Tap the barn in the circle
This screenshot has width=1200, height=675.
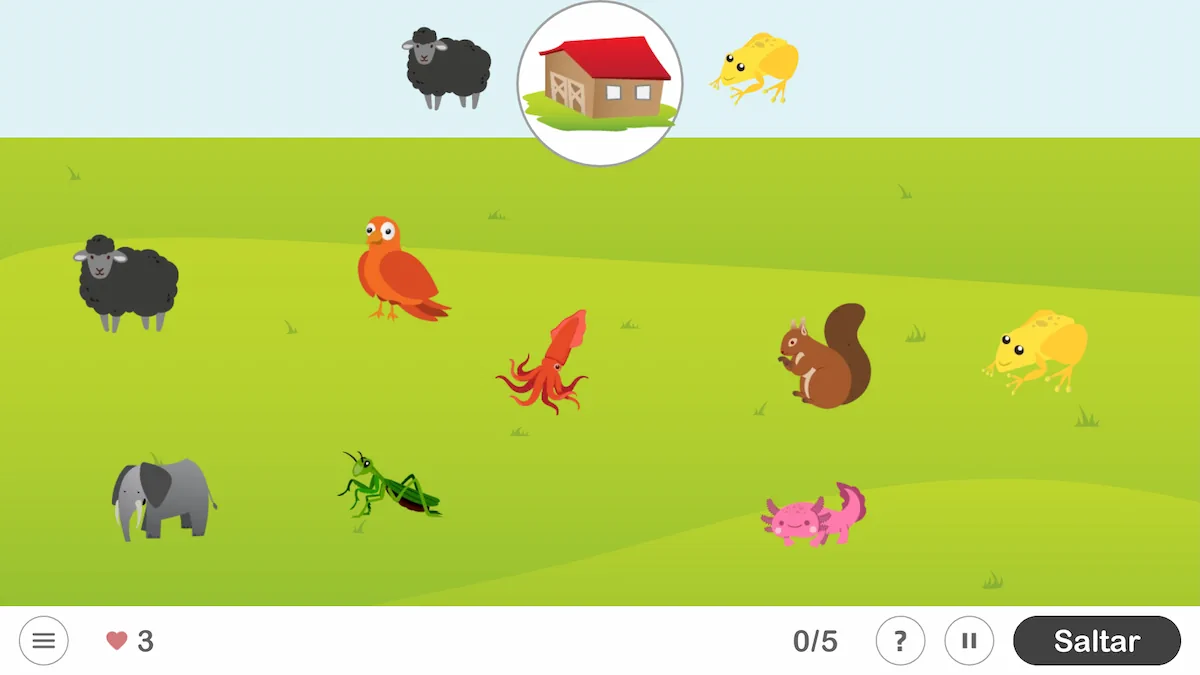coord(600,82)
